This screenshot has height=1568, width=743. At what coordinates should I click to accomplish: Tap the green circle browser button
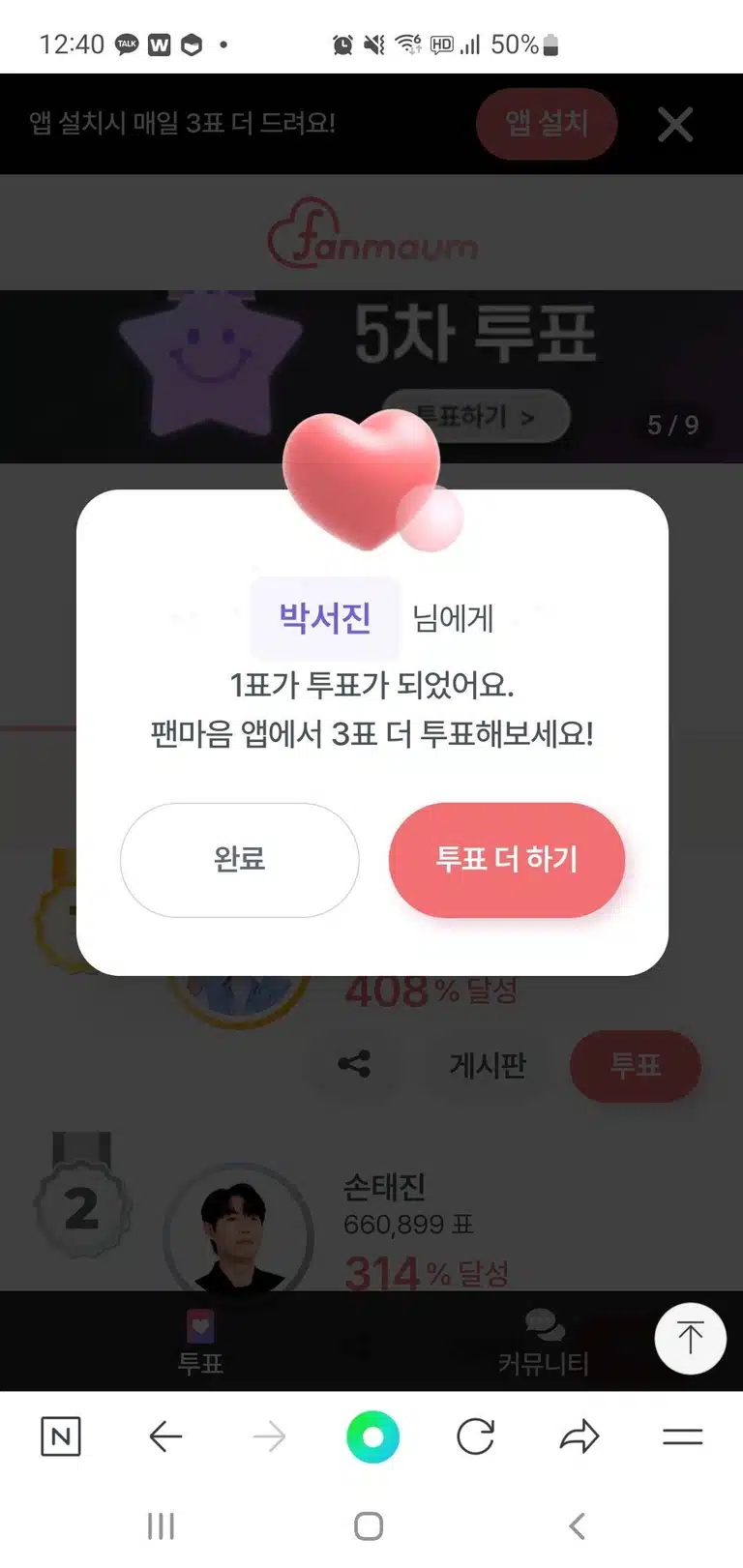[x=372, y=1436]
